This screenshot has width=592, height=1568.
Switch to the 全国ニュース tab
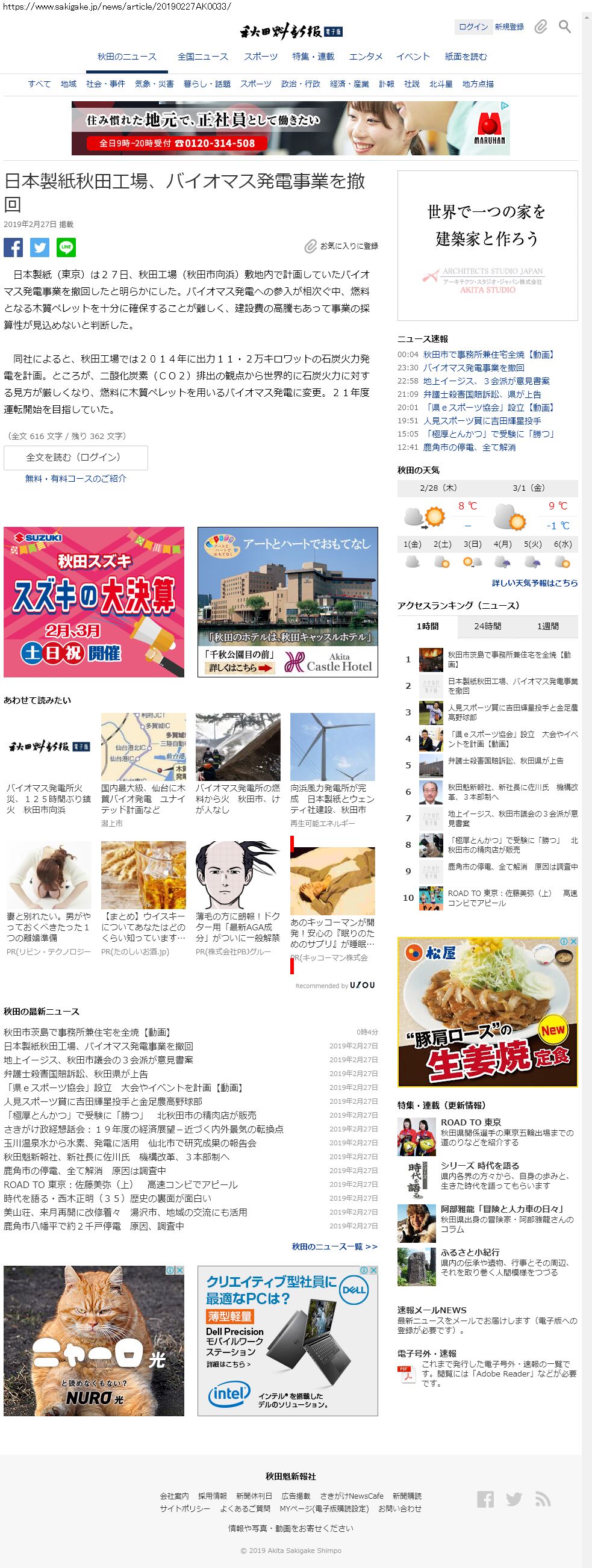coord(203,57)
